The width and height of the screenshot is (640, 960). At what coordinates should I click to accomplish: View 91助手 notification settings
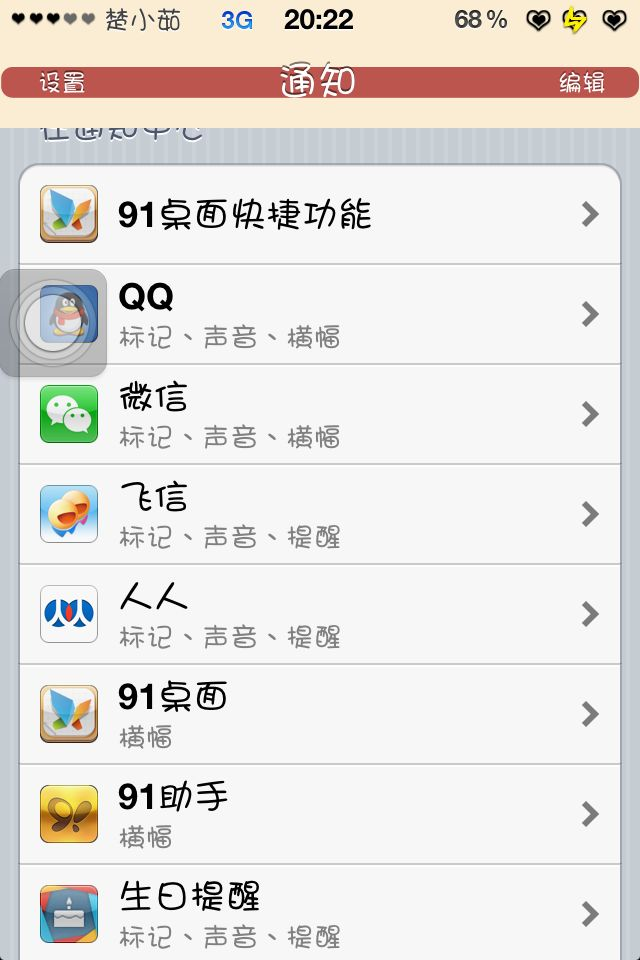point(320,814)
